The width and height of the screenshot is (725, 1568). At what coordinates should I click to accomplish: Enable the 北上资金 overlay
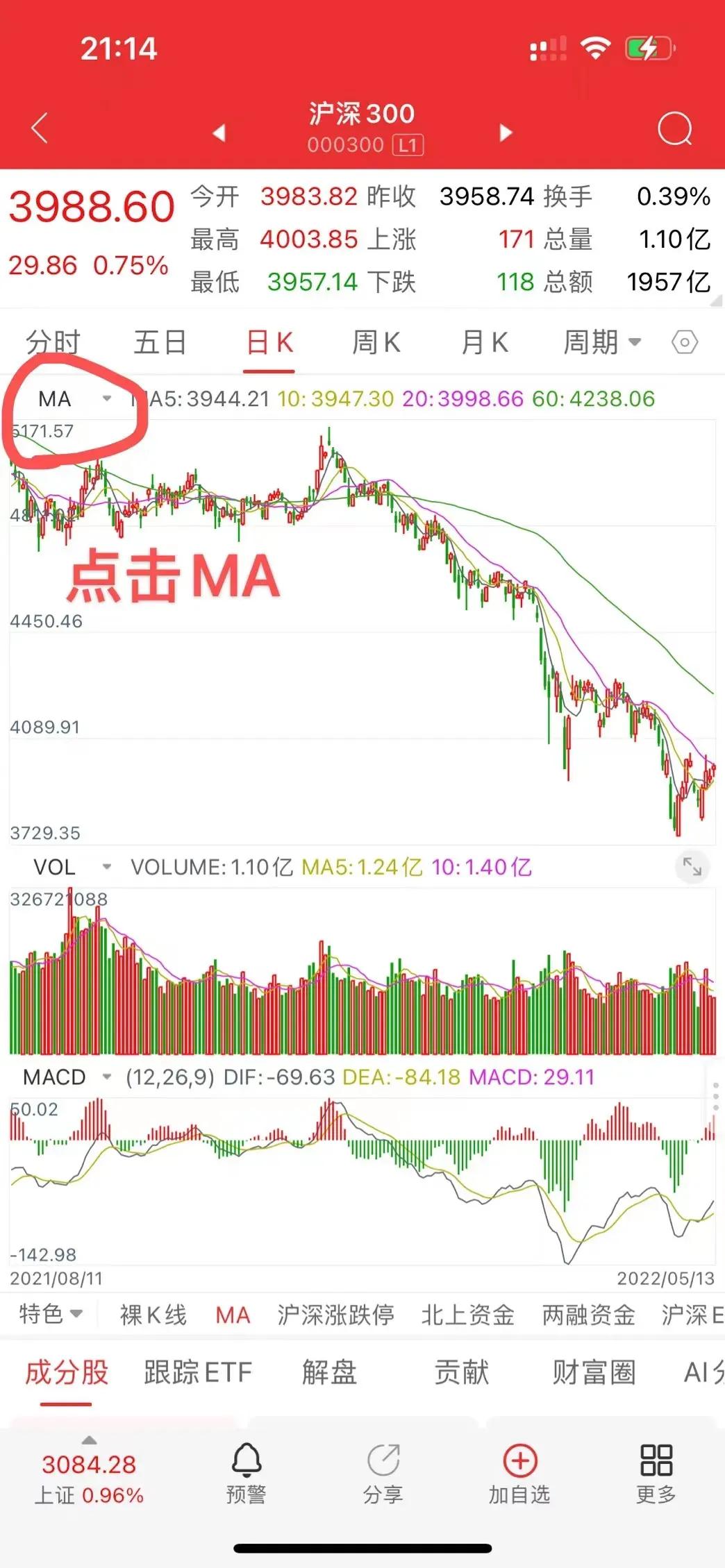466,1314
